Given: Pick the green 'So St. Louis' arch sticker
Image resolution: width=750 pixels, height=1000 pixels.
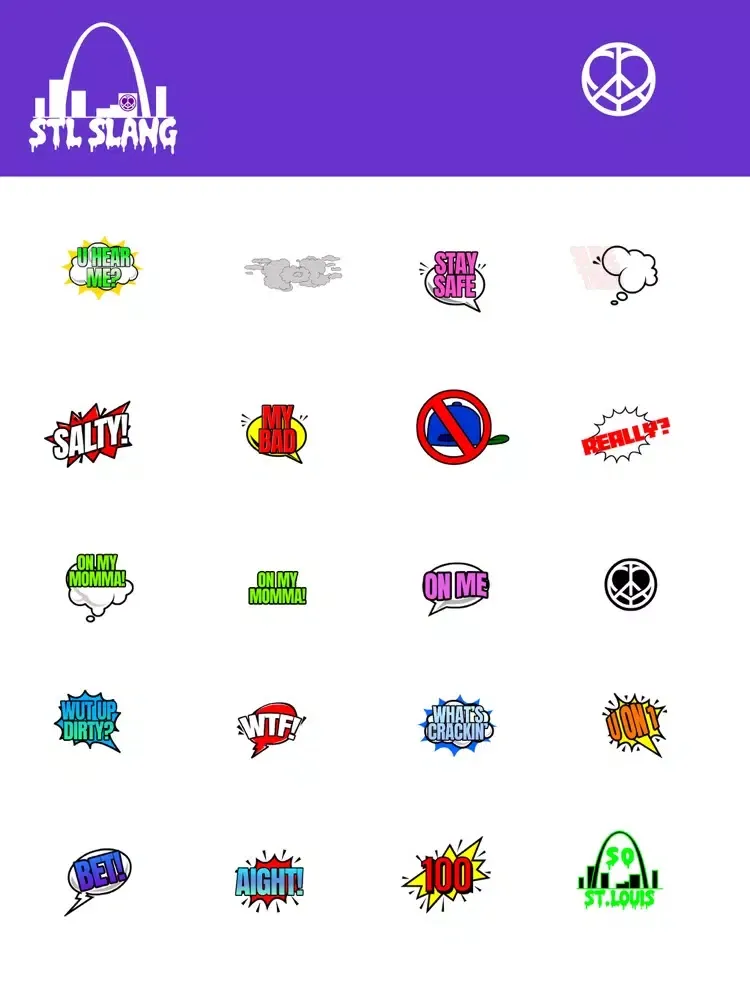Looking at the screenshot, I should (620, 871).
